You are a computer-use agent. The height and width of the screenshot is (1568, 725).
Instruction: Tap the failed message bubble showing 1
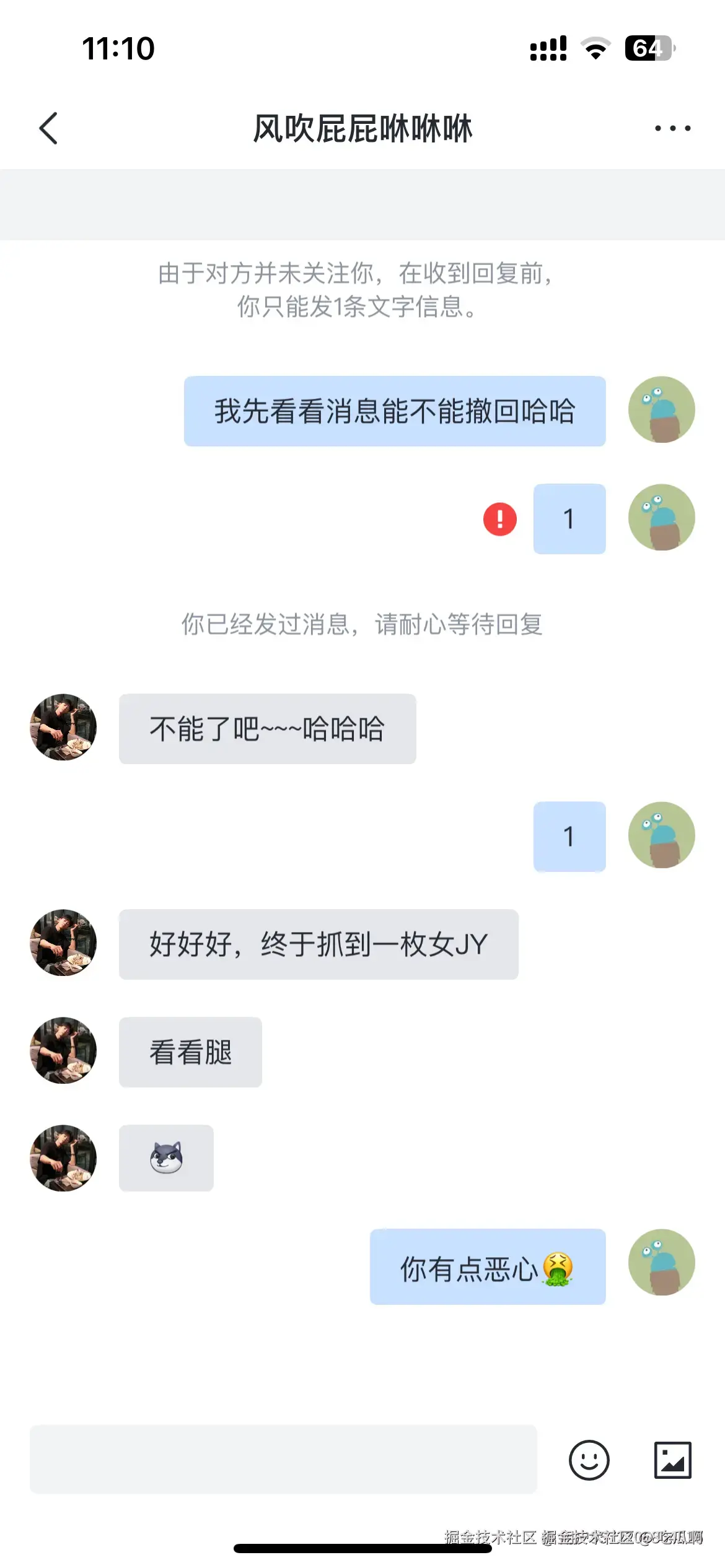click(x=568, y=519)
